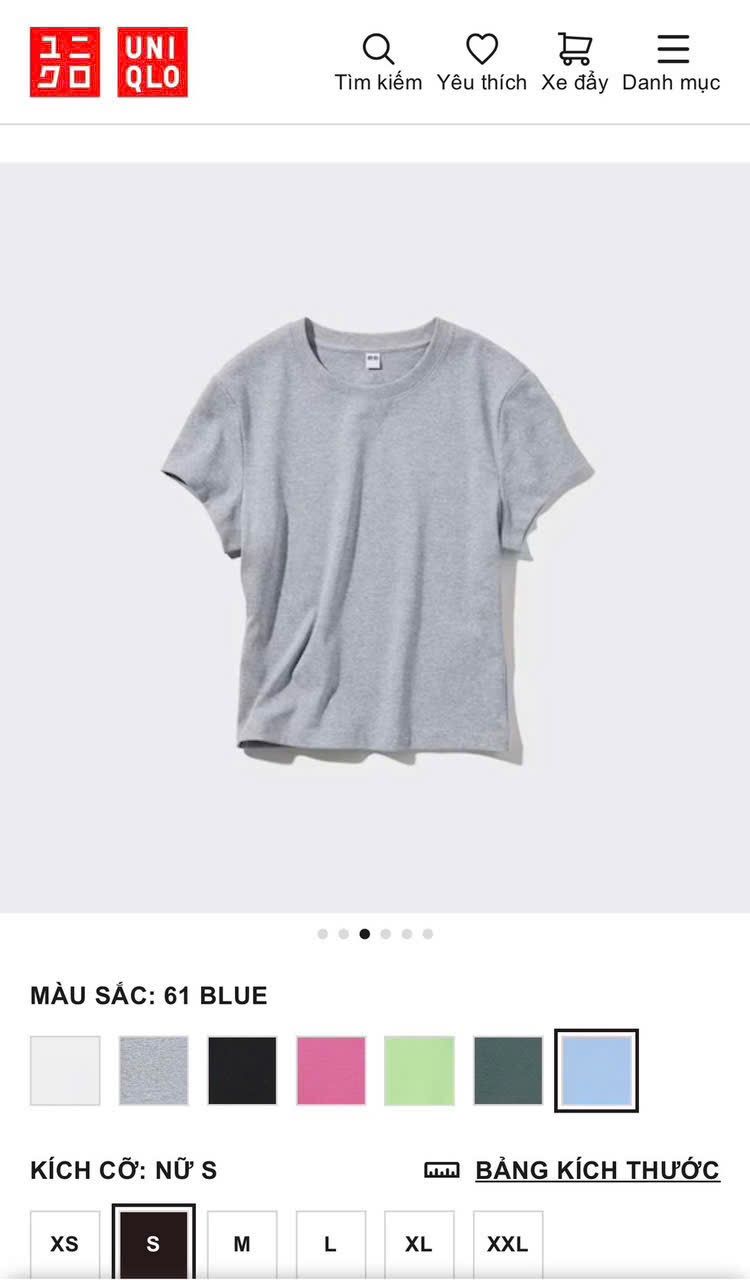
Task: Select the white color swatch
Action: click(65, 1071)
